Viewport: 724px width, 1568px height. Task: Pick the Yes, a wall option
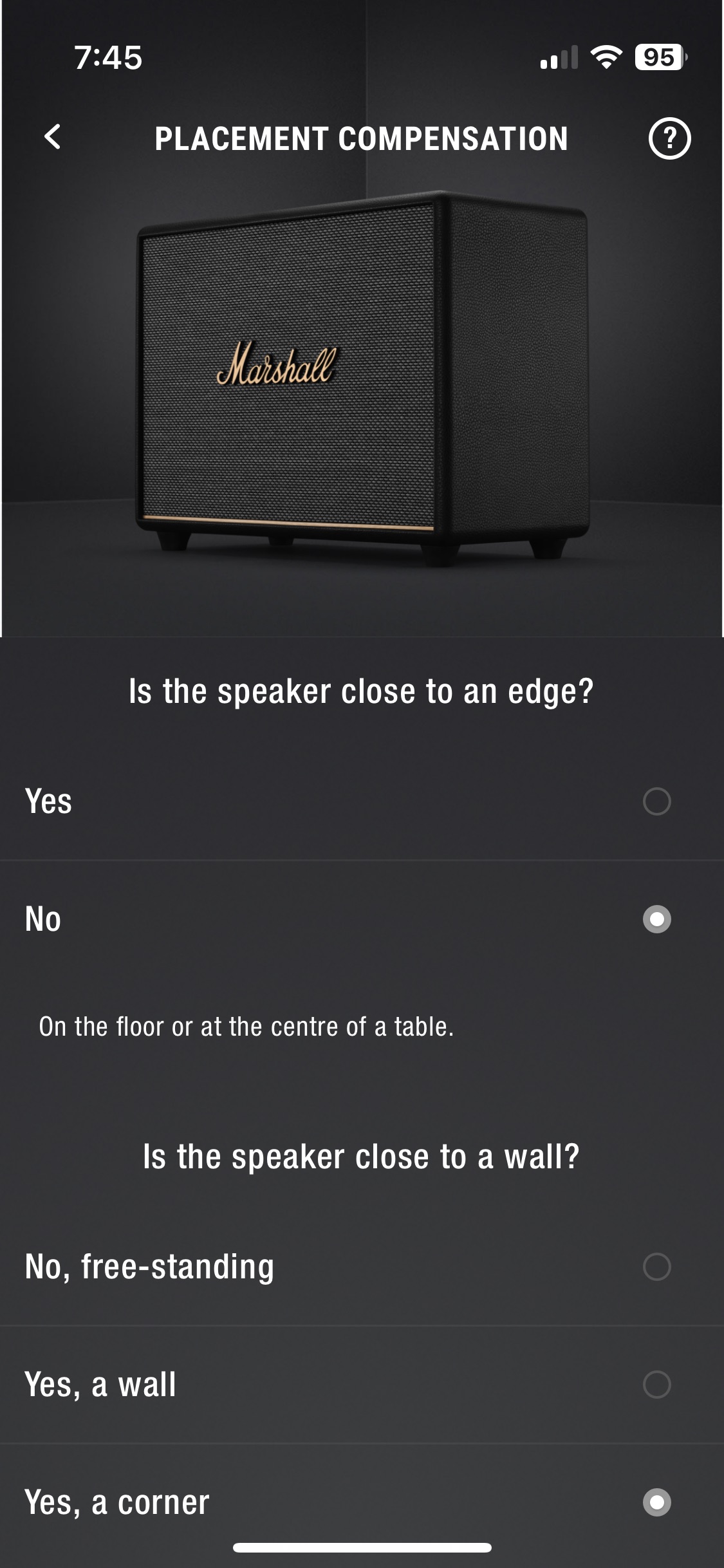point(362,1385)
